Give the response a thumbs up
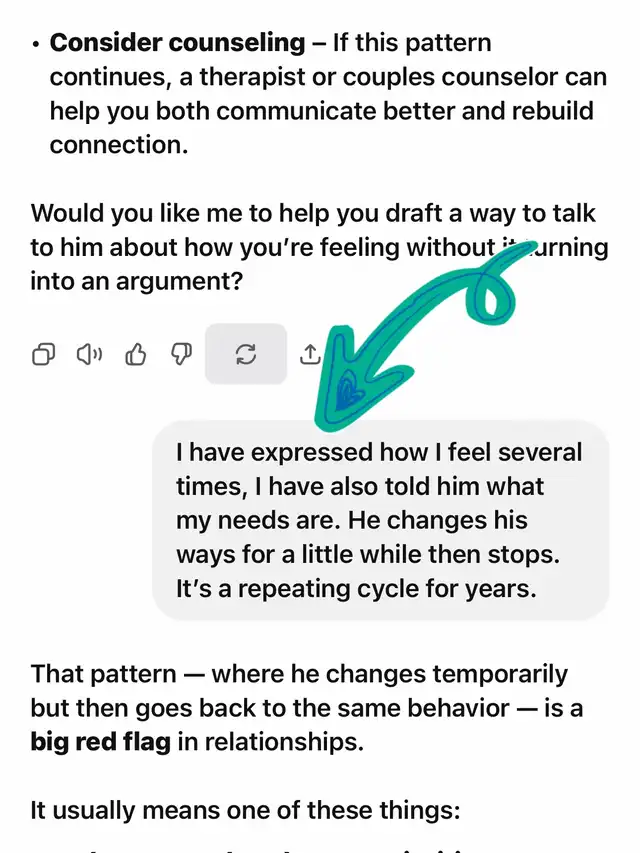The height and width of the screenshot is (853, 640). [136, 354]
